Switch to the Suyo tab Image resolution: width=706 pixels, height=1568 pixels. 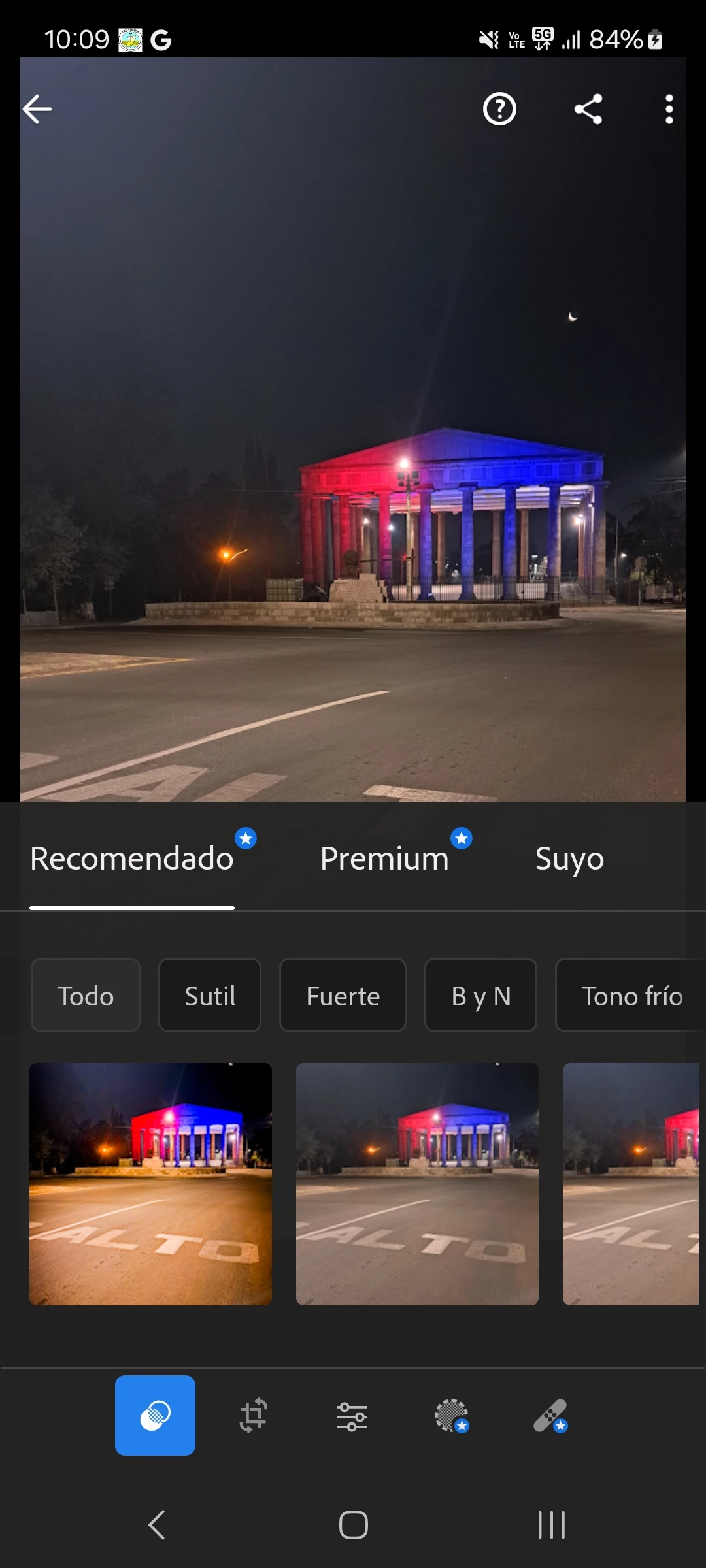tap(569, 858)
